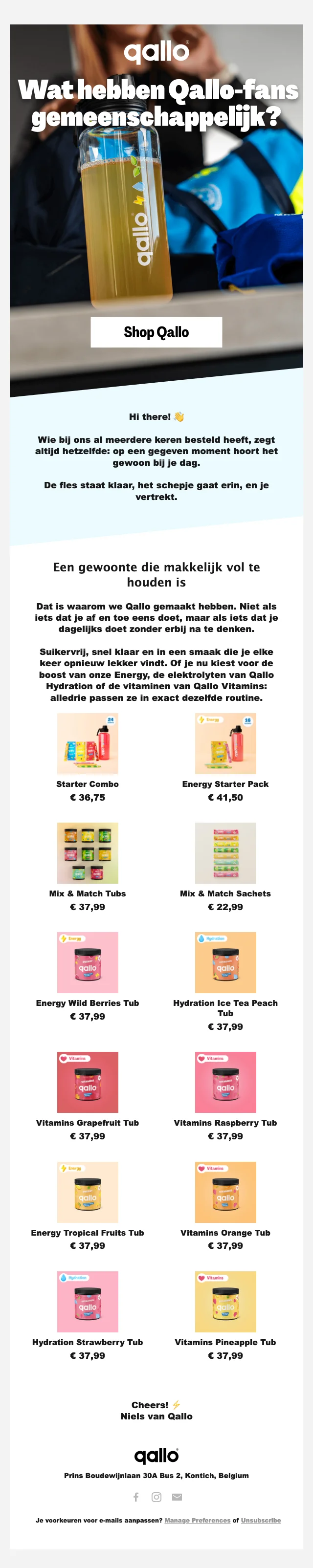Screen dimensions: 313x1568
Task: Open the Manage Preferences link
Action: coord(197,1520)
